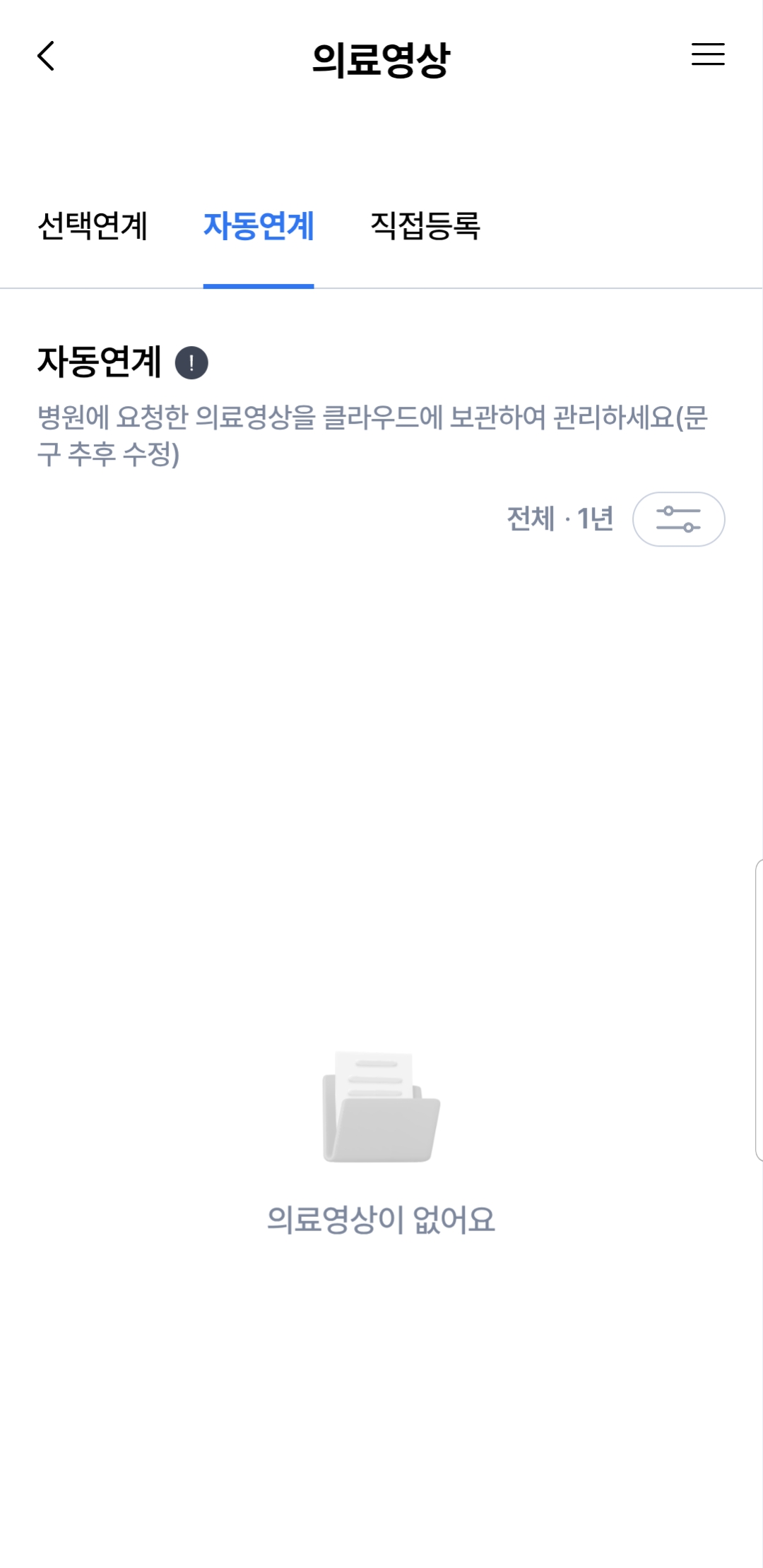This screenshot has width=763, height=1568.
Task: Switch to the 직접등록 tab
Action: click(x=425, y=227)
